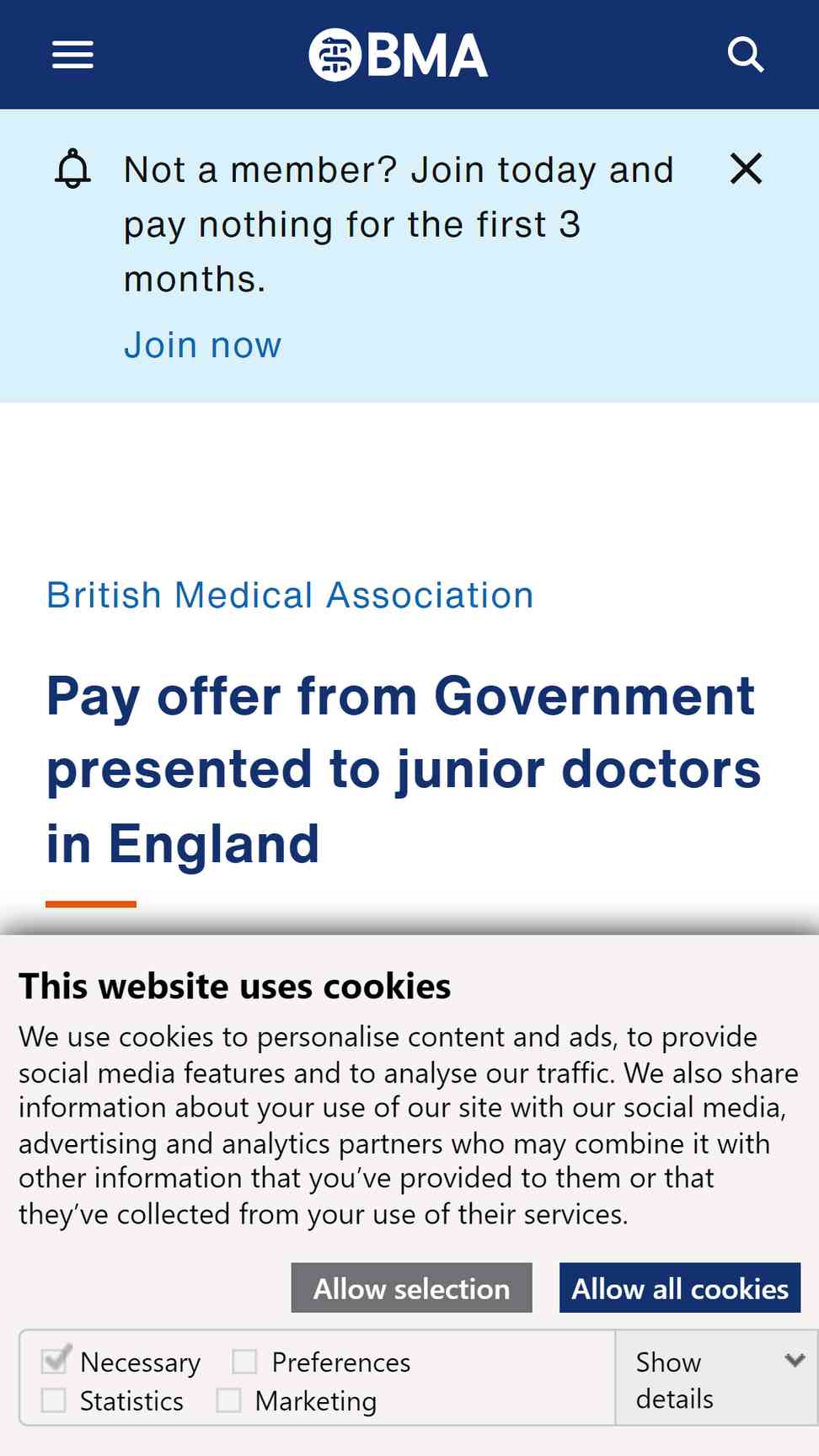Enable the Statistics cookie checkbox

pyautogui.click(x=54, y=1400)
